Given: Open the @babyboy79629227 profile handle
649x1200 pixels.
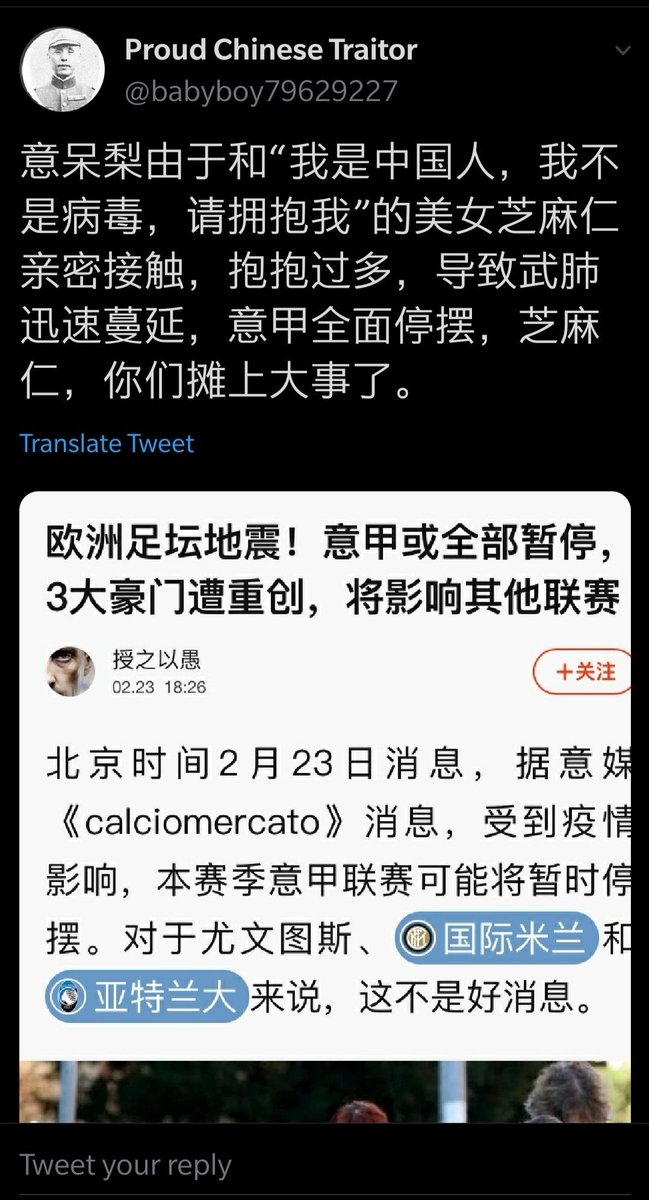Looking at the screenshot, I should (x=261, y=91).
